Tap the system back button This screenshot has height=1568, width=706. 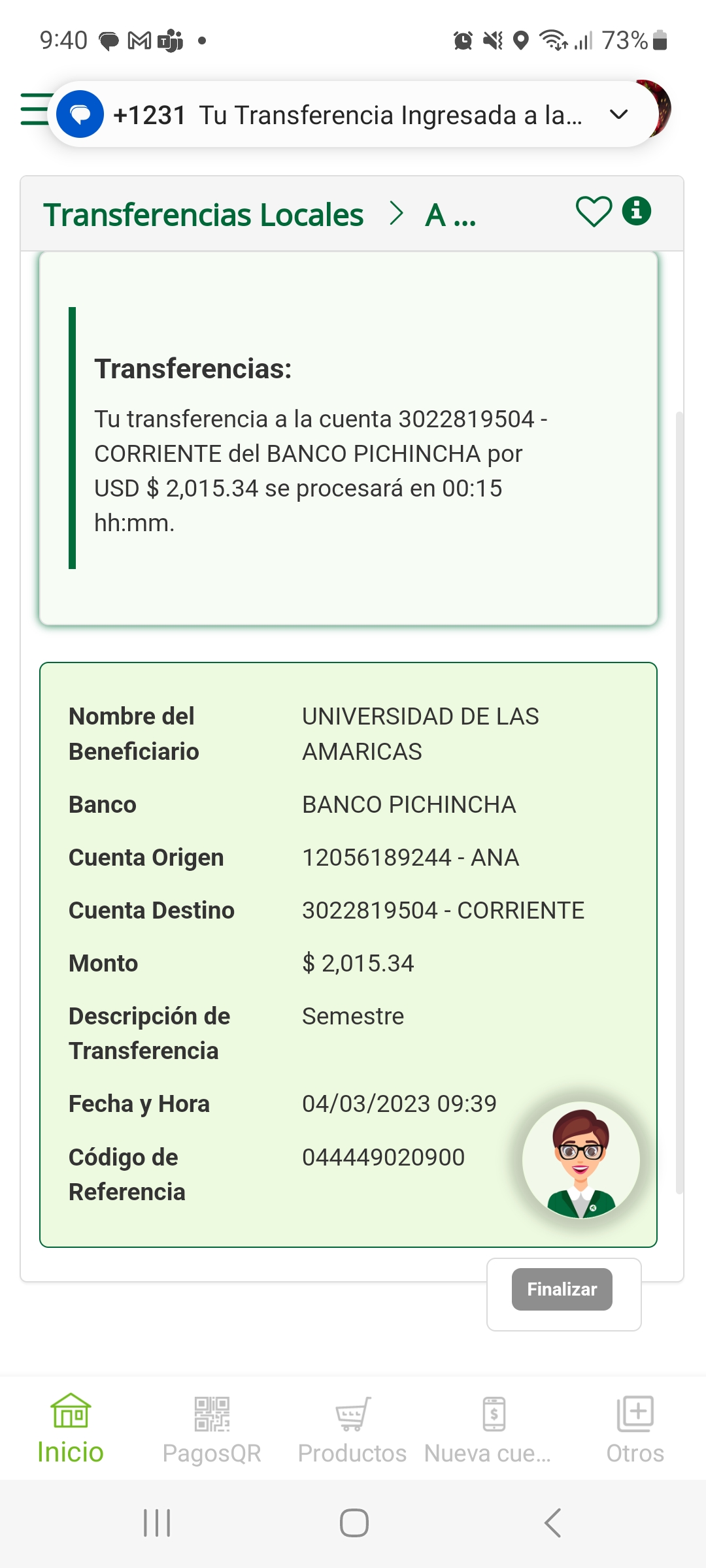click(x=553, y=1523)
